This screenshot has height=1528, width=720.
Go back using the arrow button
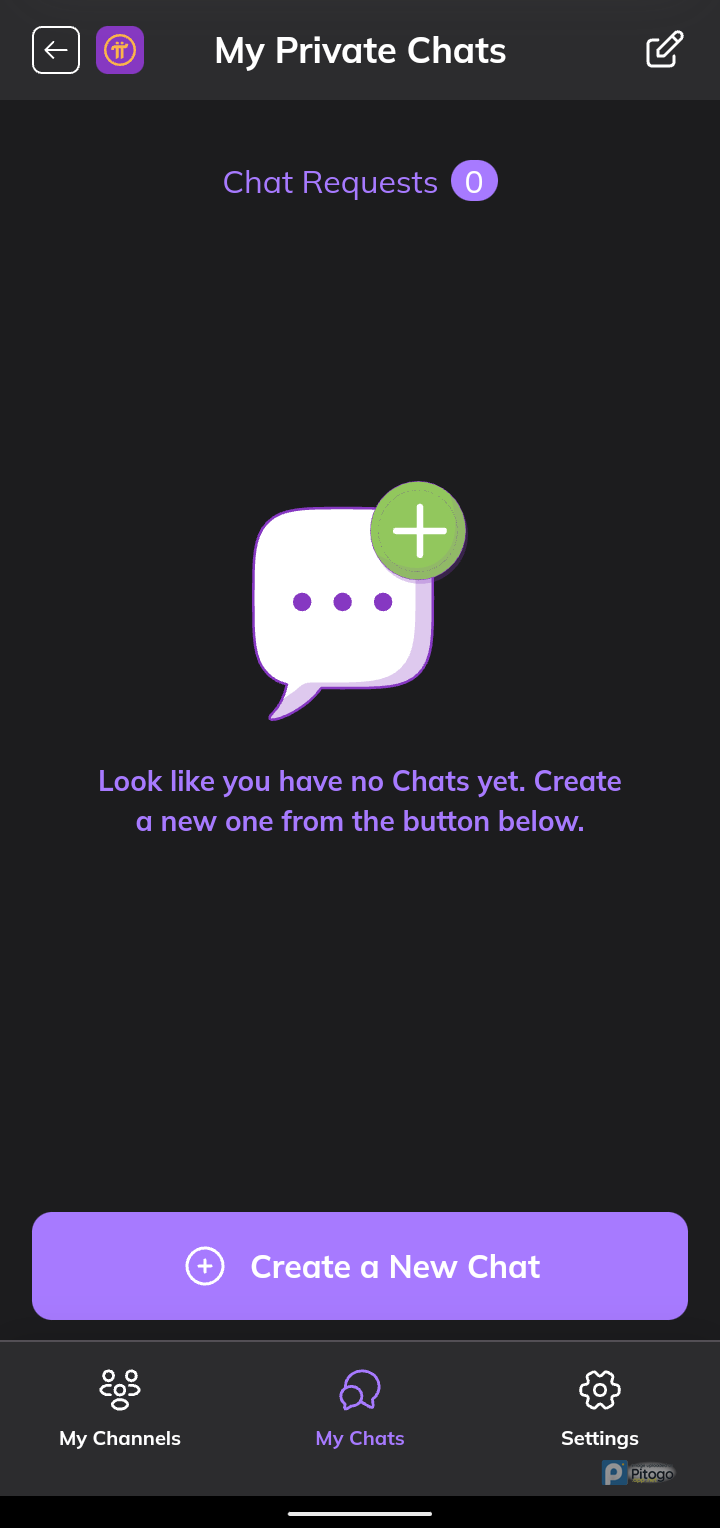coord(56,50)
